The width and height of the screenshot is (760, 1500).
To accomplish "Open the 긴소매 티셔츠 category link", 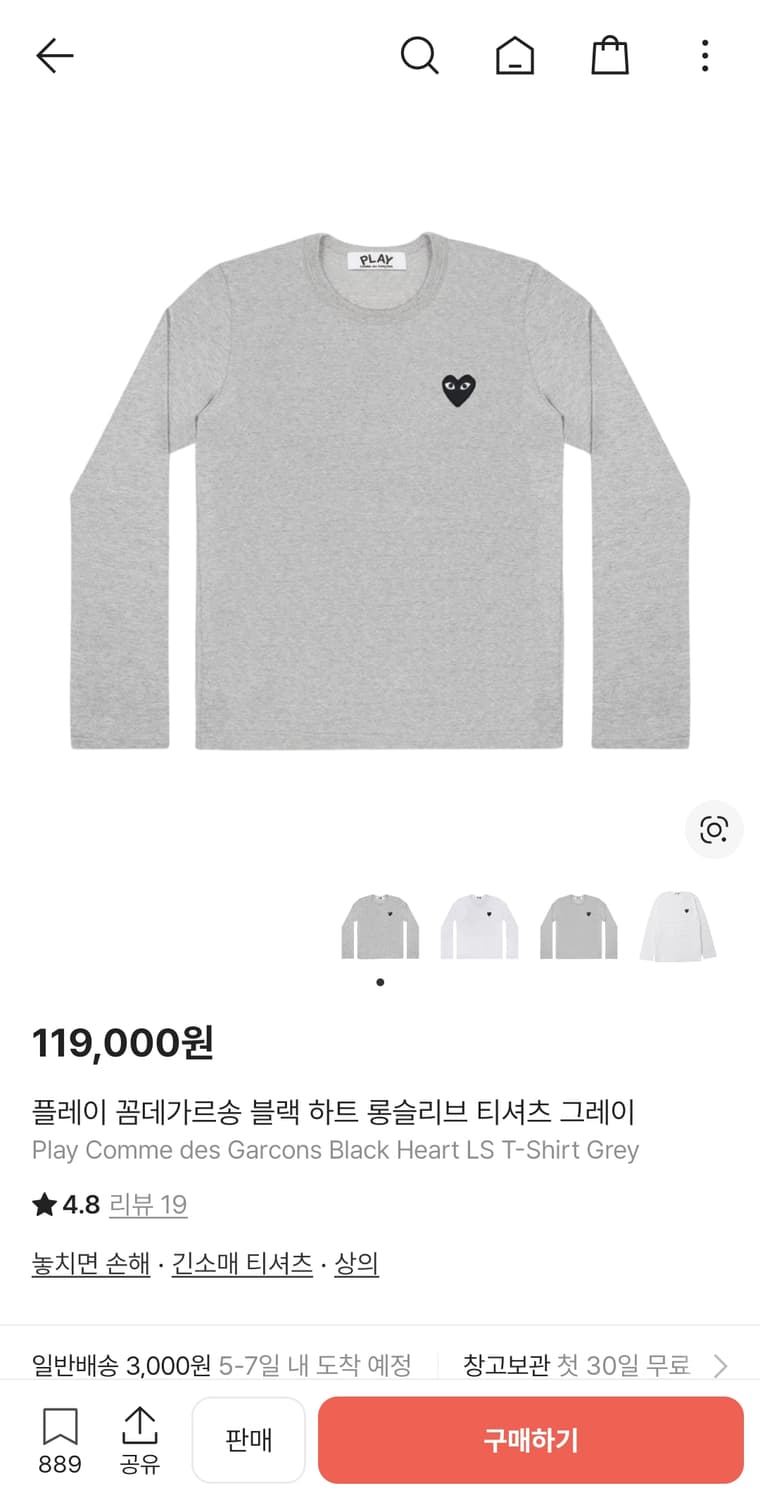I will point(242,1262).
